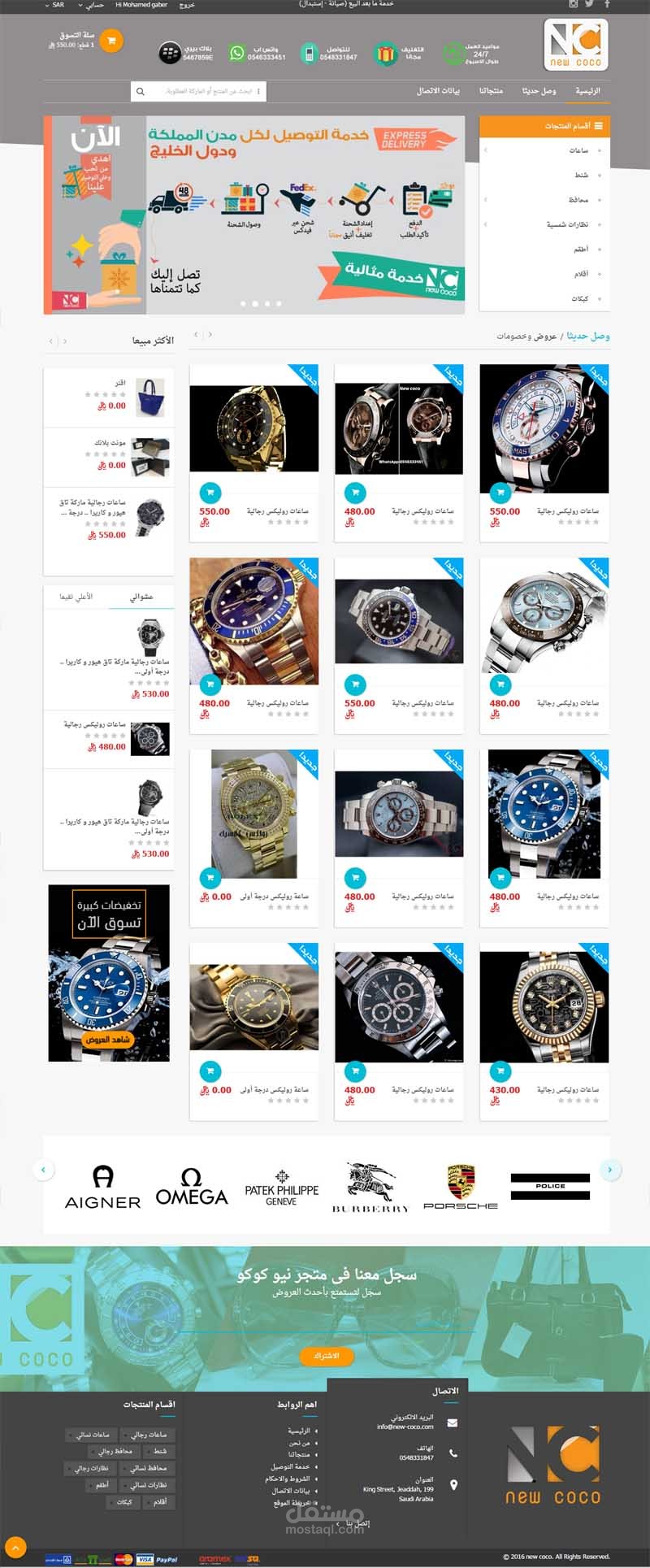Open the SAR currency dropdown
650x1568 pixels.
tap(54, 5)
